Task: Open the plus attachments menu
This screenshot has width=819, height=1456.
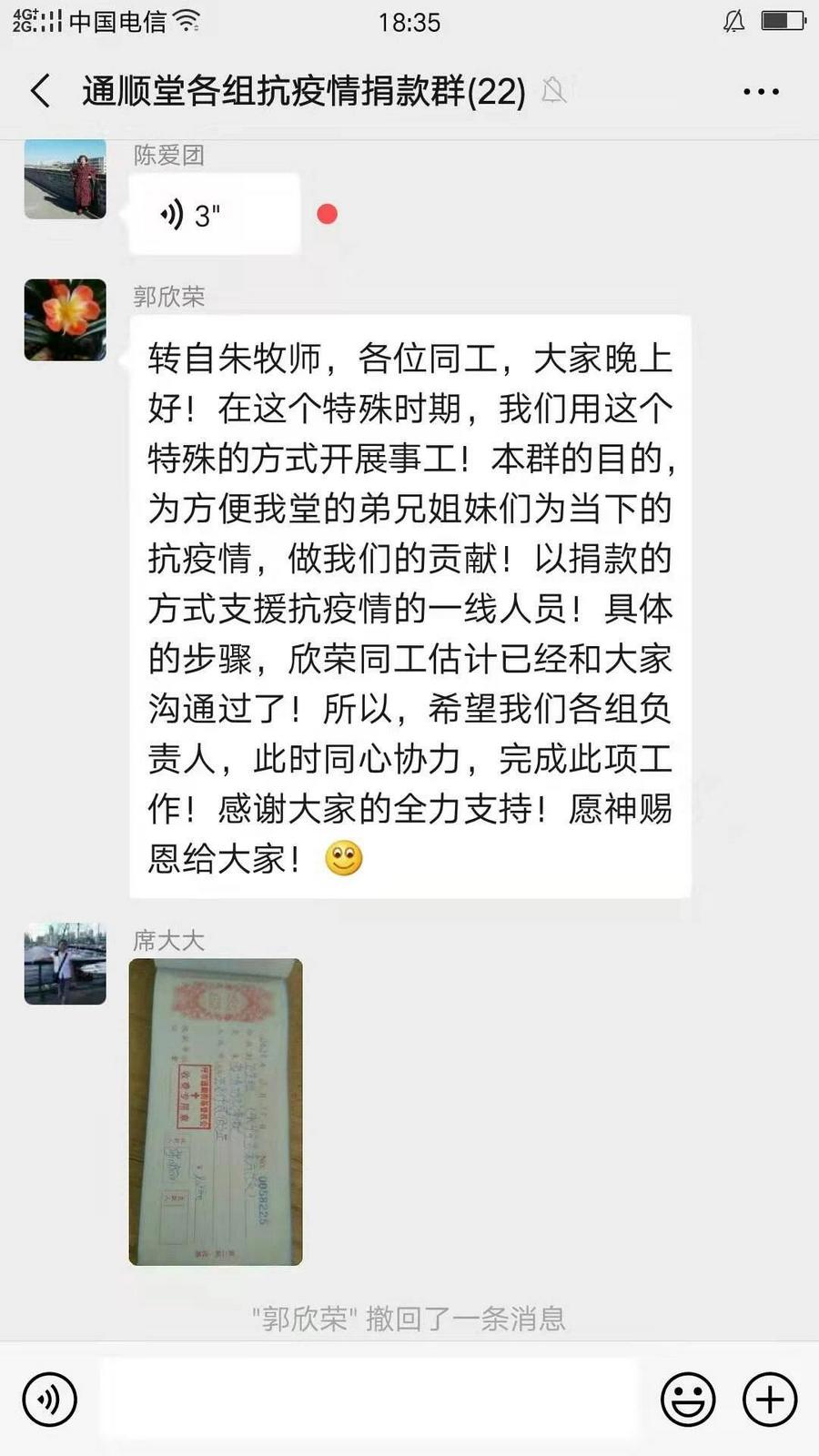Action: [x=770, y=1400]
